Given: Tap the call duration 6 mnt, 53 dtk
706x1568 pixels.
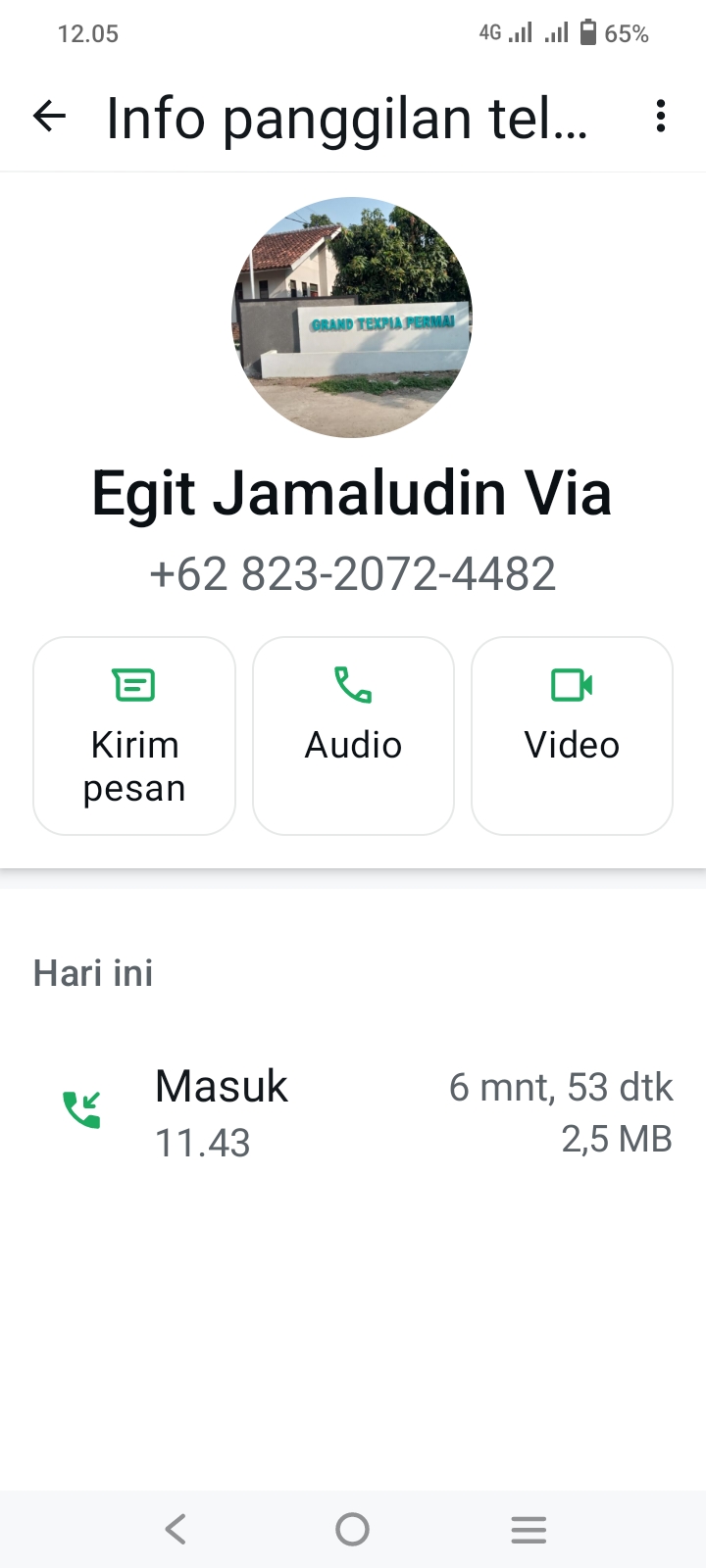Looking at the screenshot, I should [x=560, y=1087].
